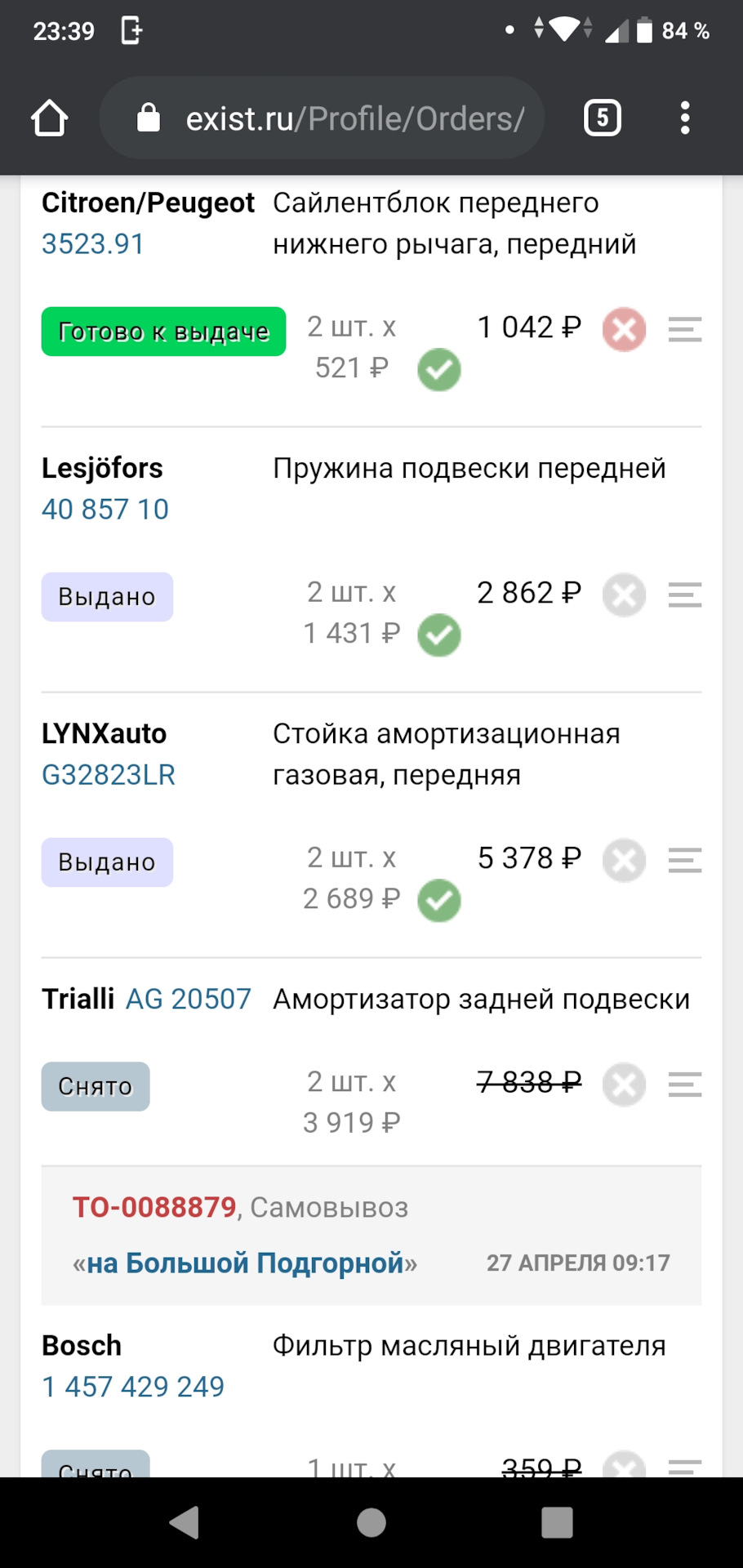Open the lines menu for Trialli shock absorber
Image resolution: width=743 pixels, height=1568 pixels.
tap(685, 1085)
